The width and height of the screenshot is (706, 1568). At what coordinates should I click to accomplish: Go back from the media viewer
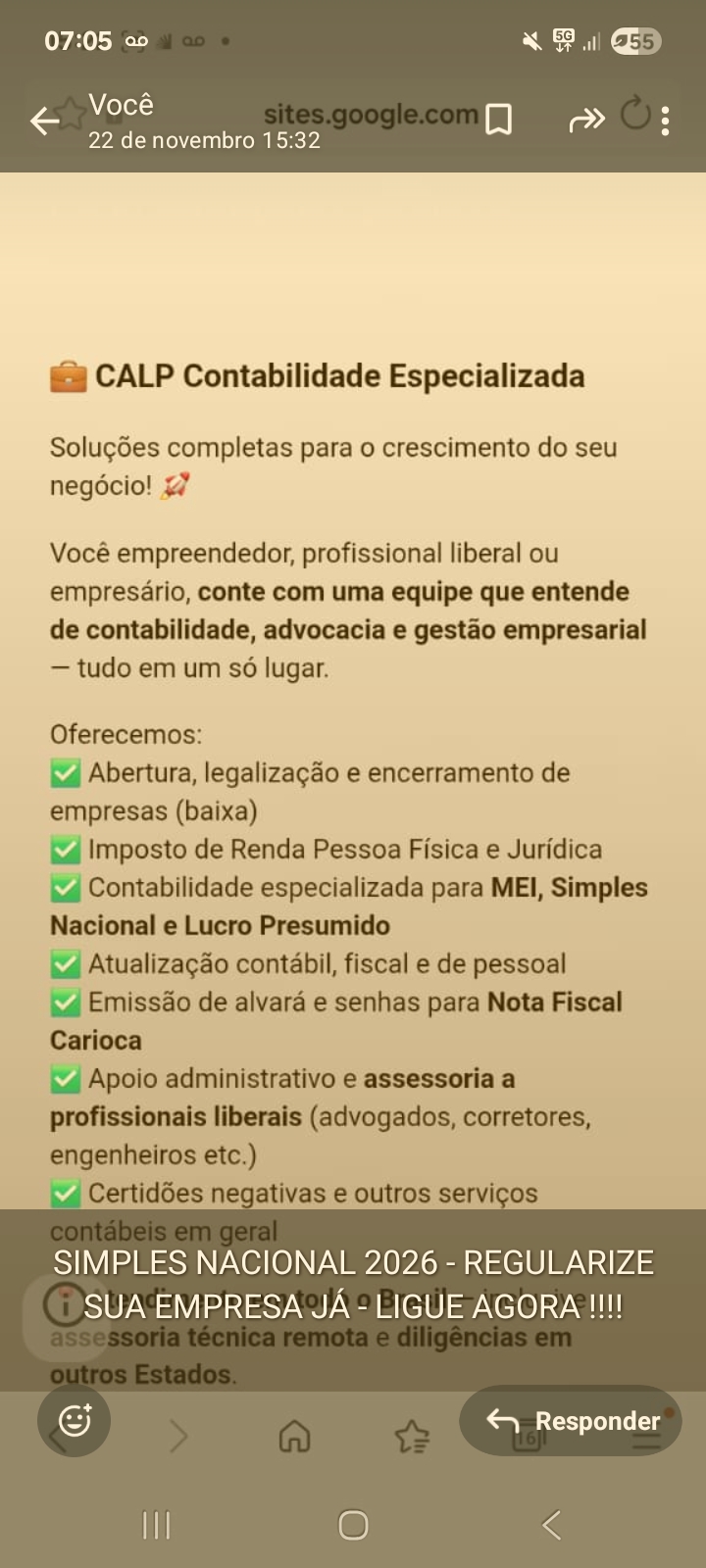tap(44, 122)
